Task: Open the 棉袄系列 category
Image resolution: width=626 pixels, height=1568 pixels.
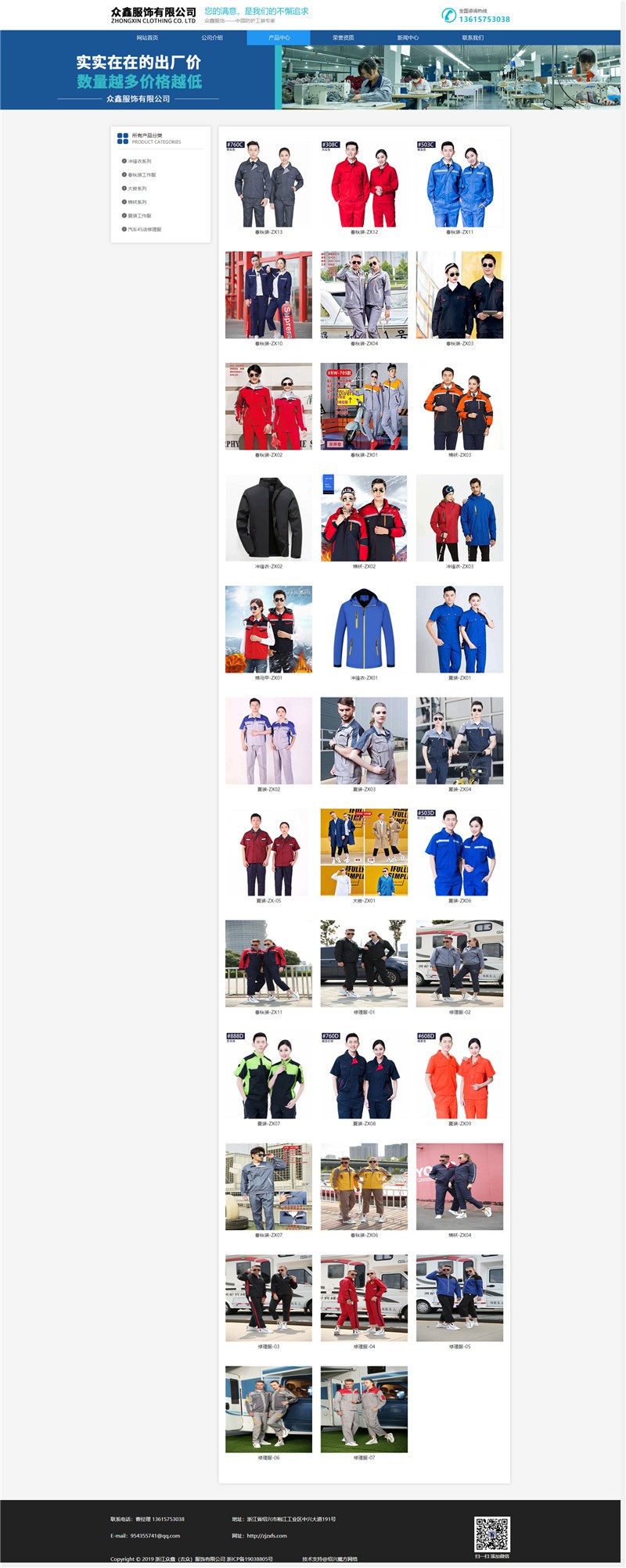Action: point(137,203)
